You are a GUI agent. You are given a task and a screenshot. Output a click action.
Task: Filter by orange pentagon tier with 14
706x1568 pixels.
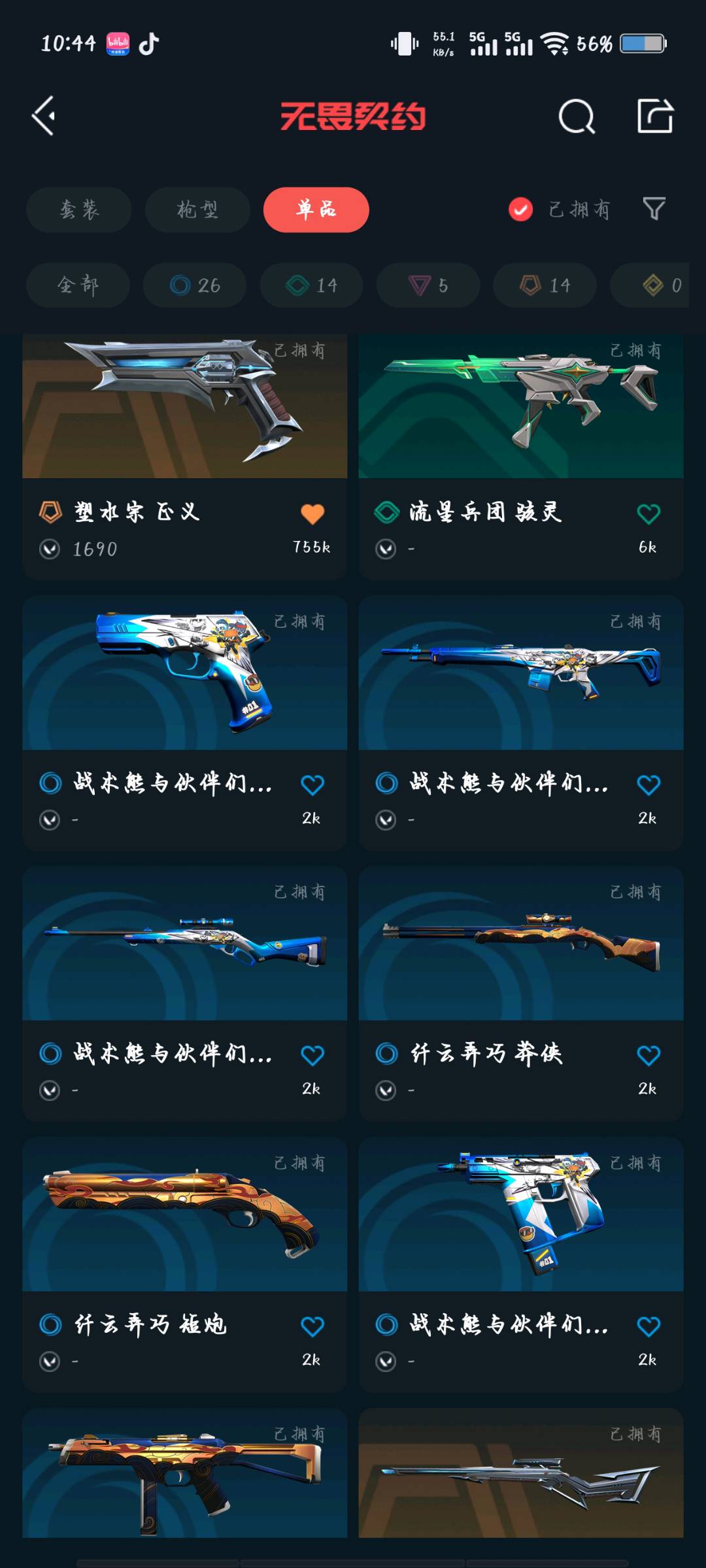click(545, 285)
